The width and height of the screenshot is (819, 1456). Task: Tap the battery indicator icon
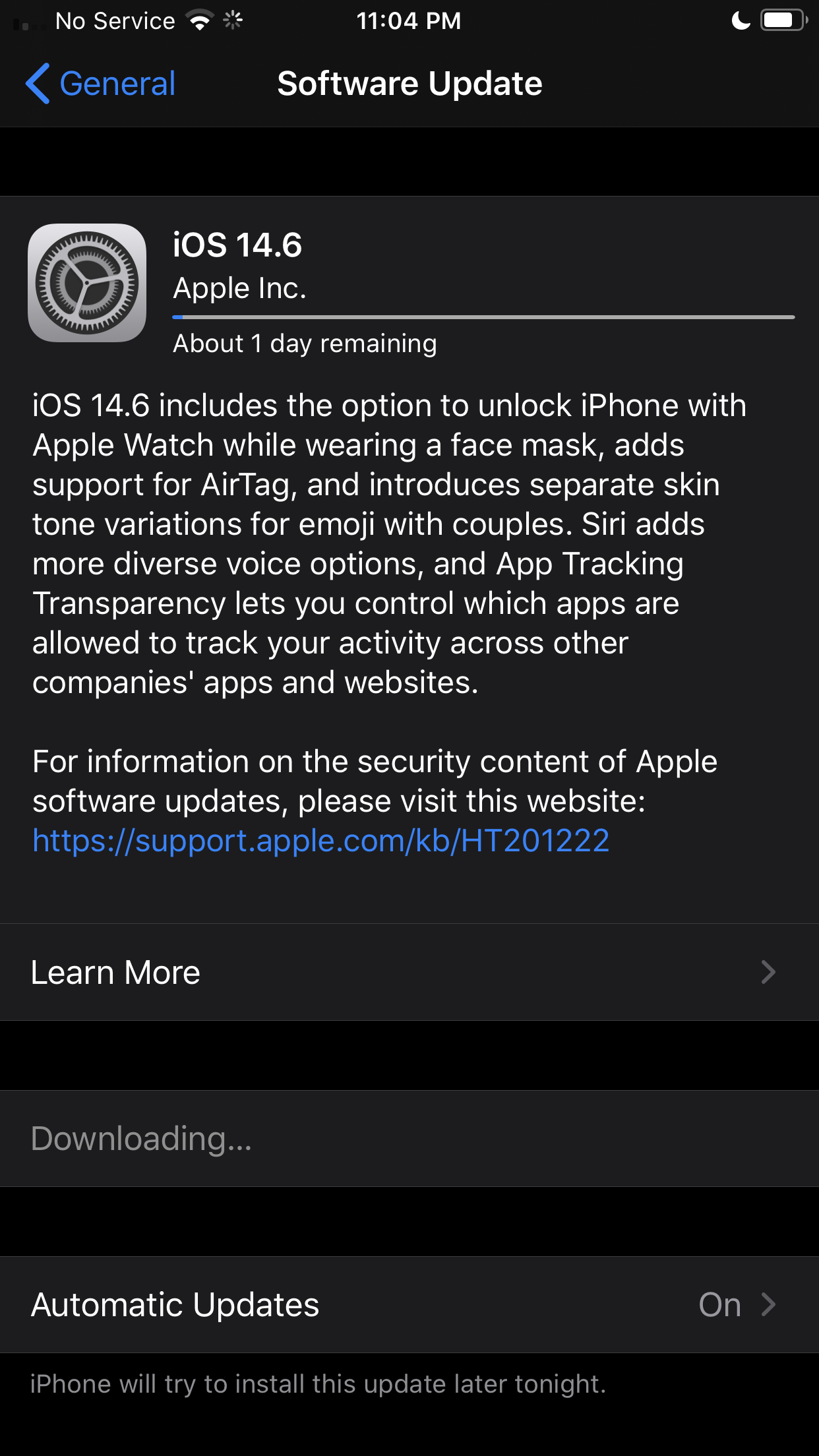click(783, 20)
